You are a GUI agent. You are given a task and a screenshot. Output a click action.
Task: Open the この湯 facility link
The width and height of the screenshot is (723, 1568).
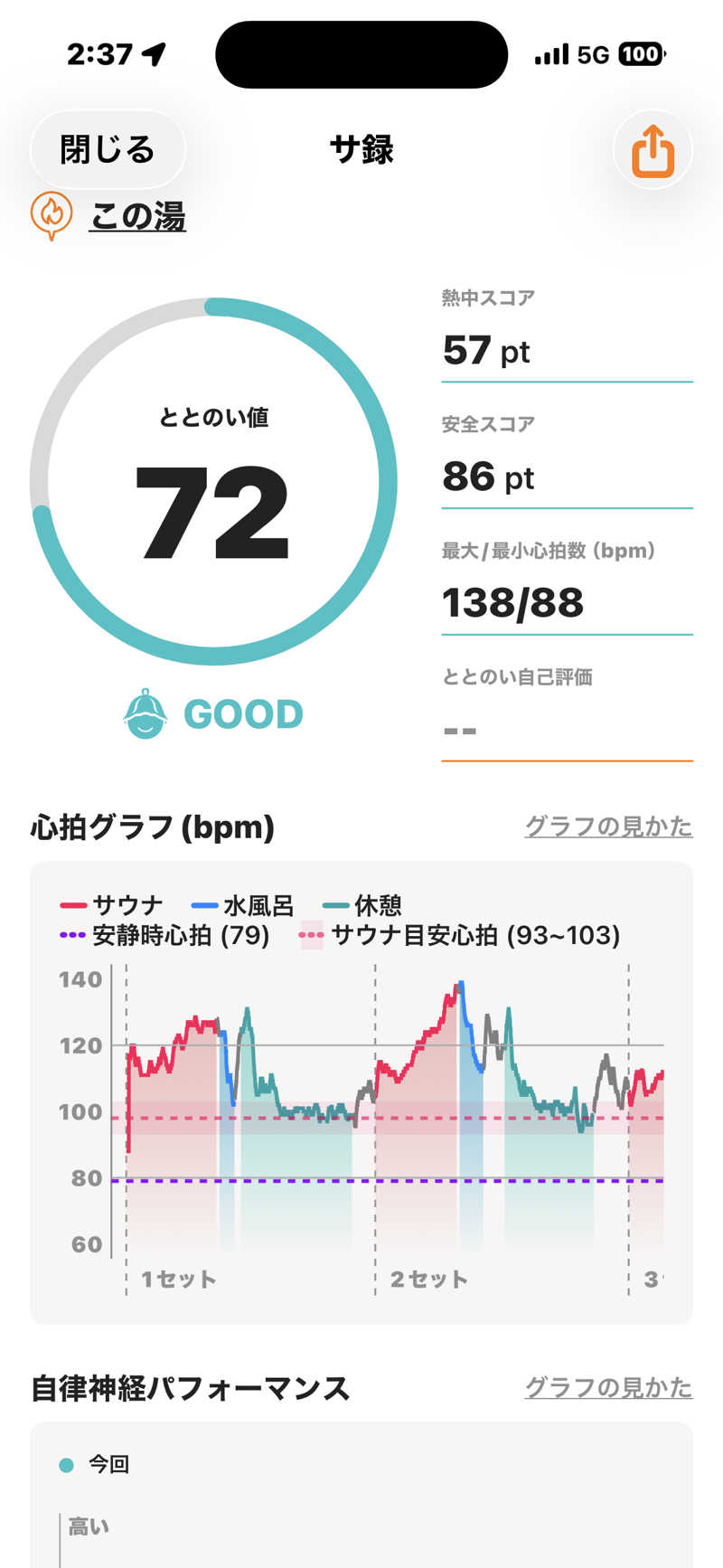[137, 217]
